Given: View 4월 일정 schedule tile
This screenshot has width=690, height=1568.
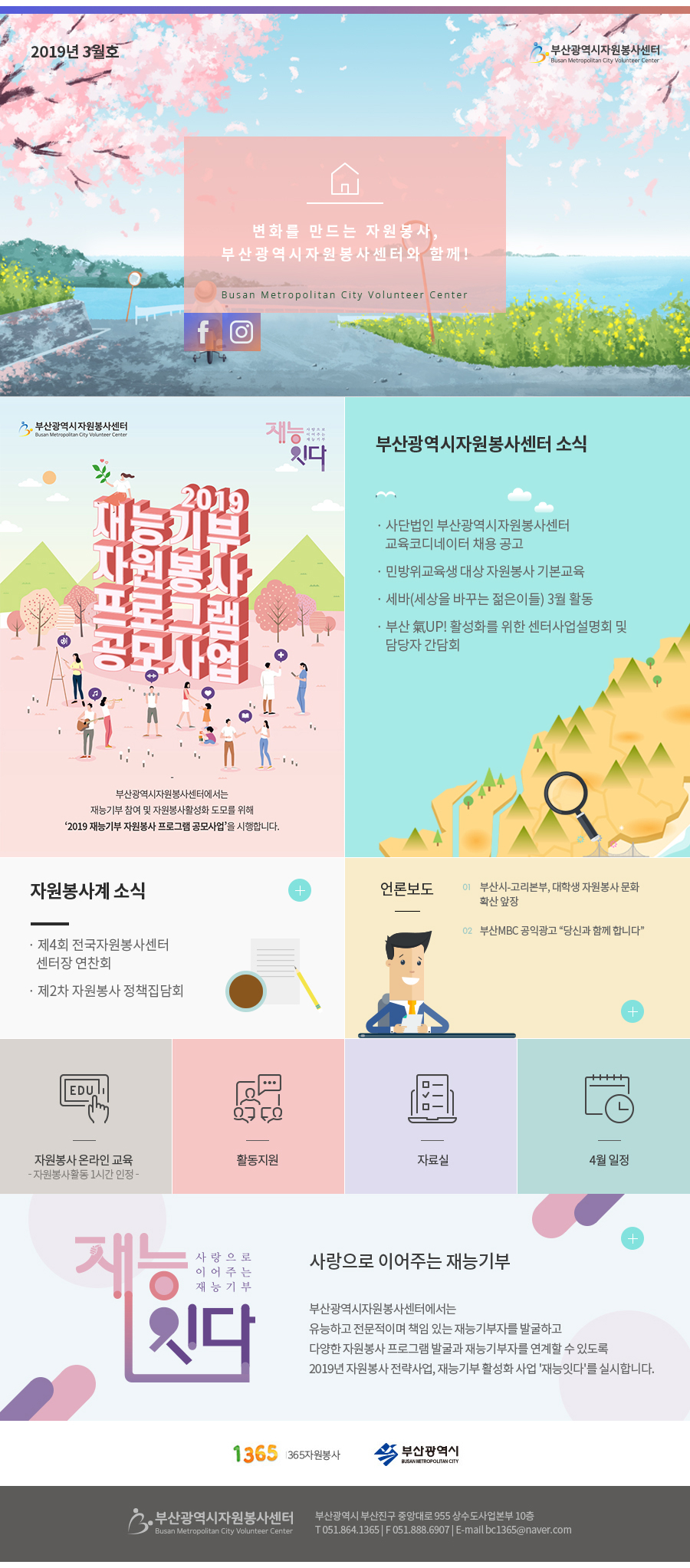Looking at the screenshot, I should (x=609, y=1116).
